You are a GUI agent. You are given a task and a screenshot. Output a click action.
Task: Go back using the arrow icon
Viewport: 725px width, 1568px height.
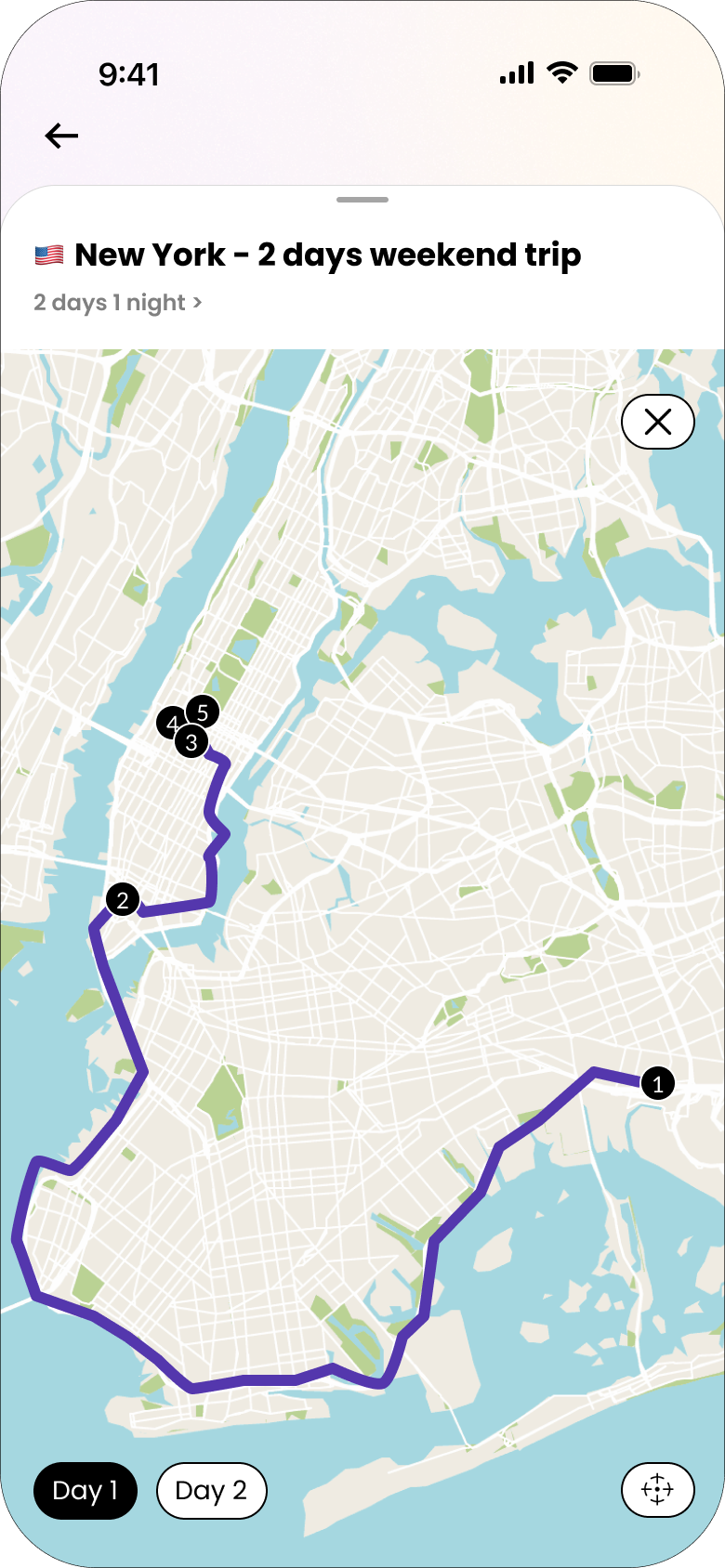click(x=61, y=137)
